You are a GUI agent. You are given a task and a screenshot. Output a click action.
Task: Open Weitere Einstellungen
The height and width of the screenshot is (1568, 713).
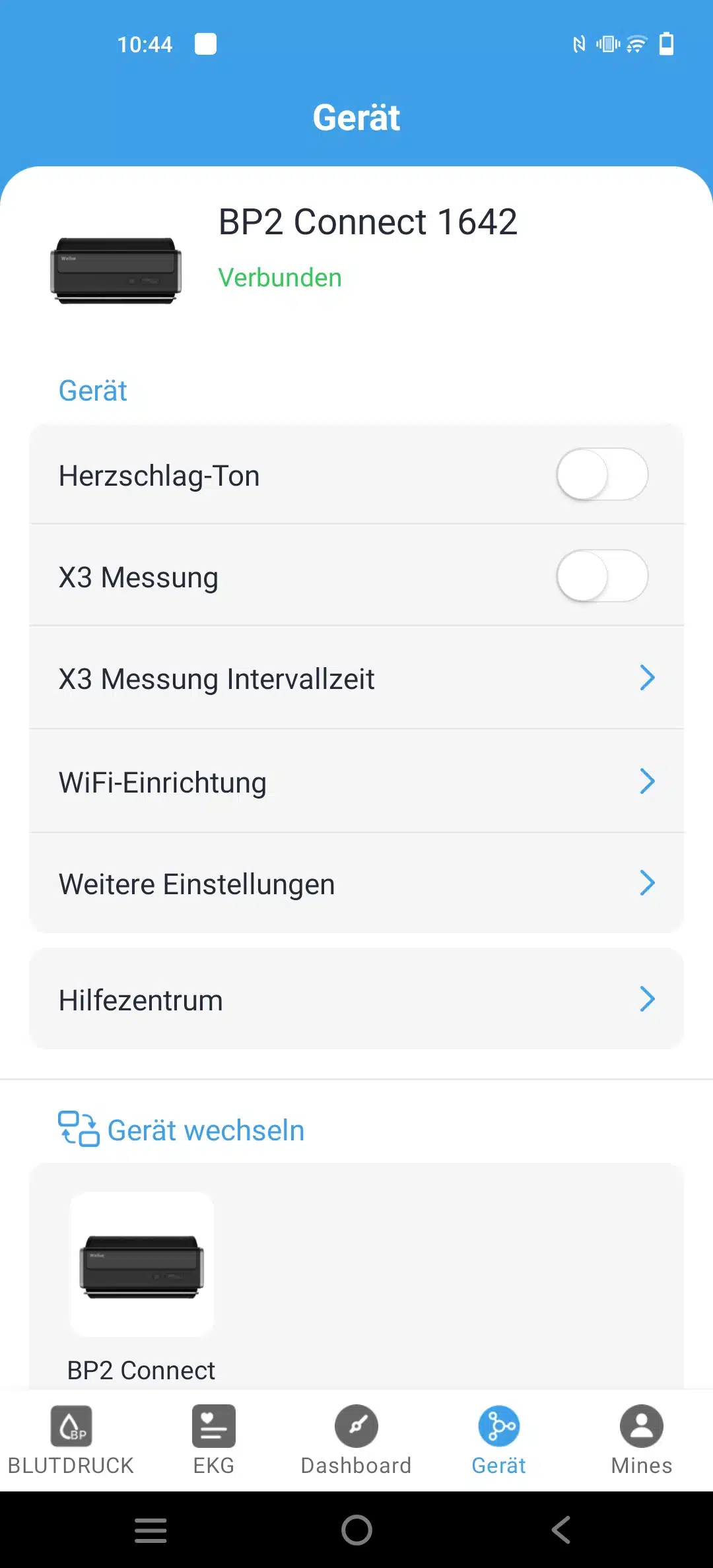(356, 884)
